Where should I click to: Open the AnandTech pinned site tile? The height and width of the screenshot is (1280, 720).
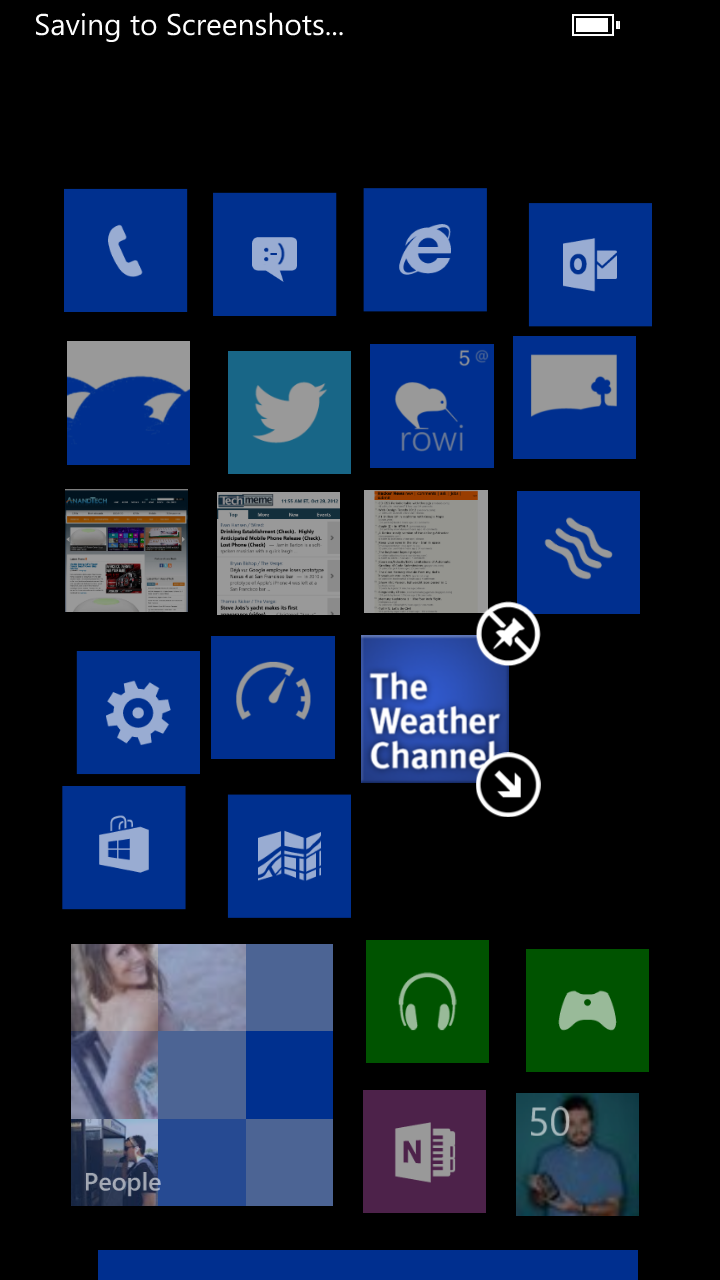point(126,550)
